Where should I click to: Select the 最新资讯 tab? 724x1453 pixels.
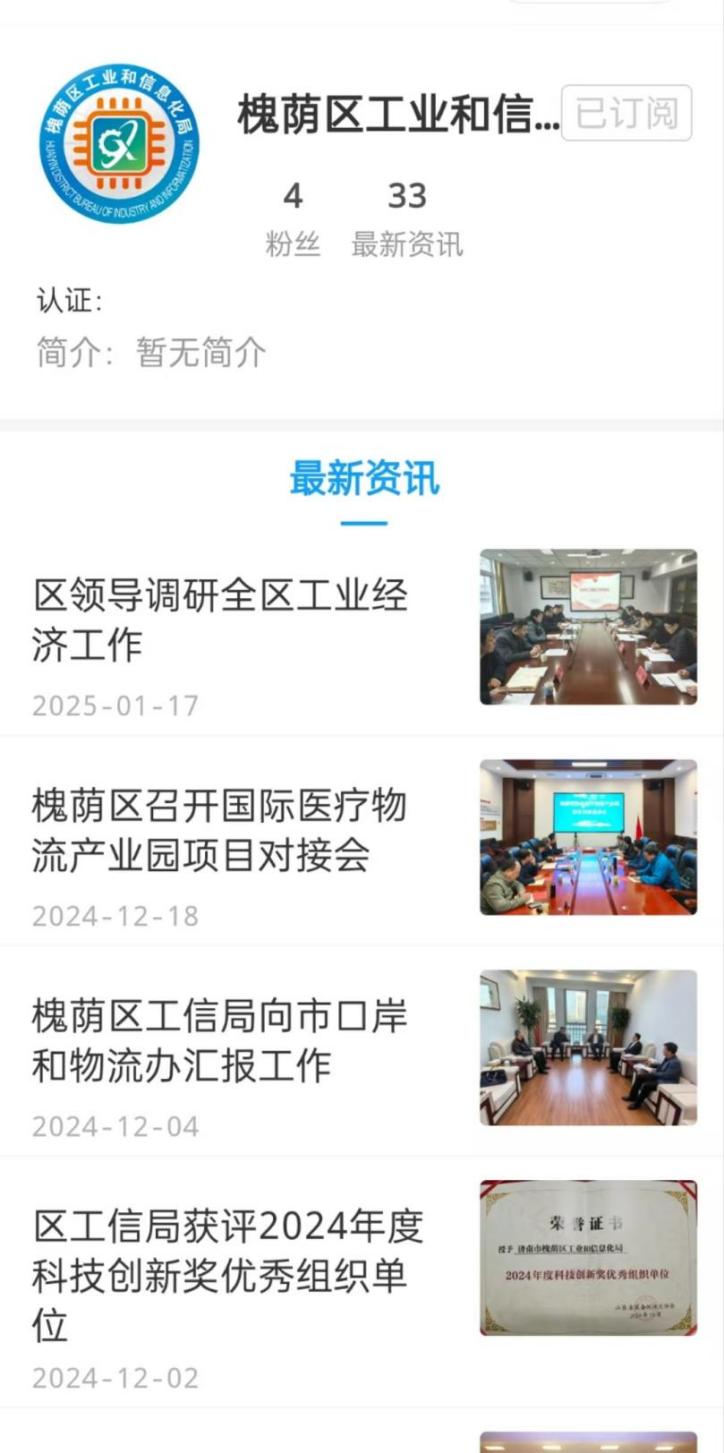[x=364, y=478]
